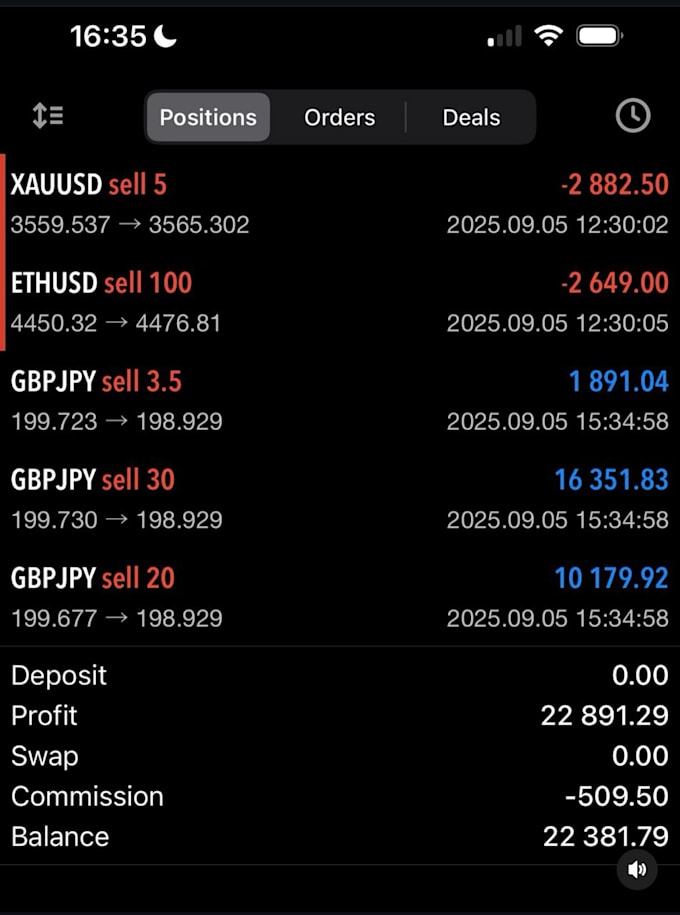This screenshot has height=915, width=680.
Task: Open the XAUUSD sell 5 position
Action: coord(340,203)
